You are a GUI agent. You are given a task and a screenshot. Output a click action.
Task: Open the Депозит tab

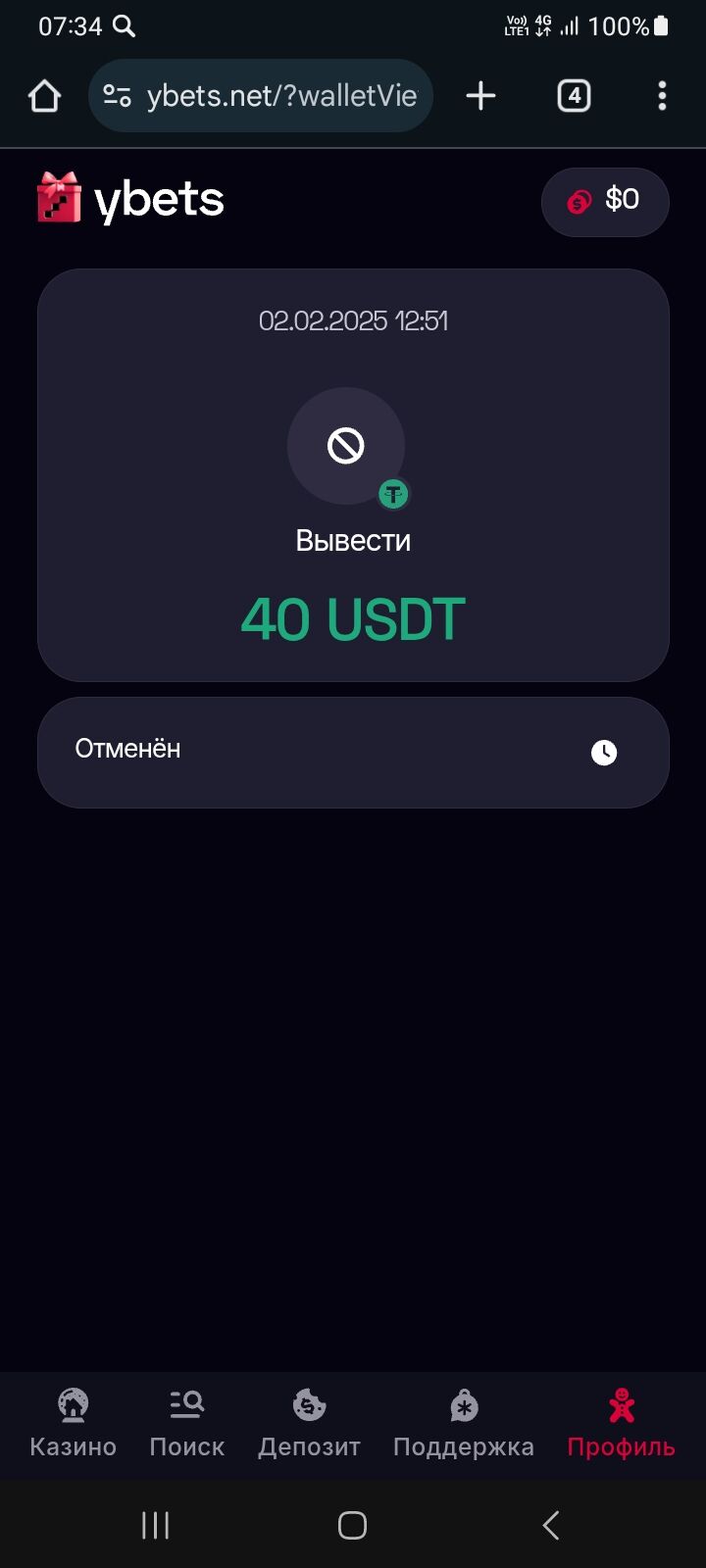click(309, 1424)
